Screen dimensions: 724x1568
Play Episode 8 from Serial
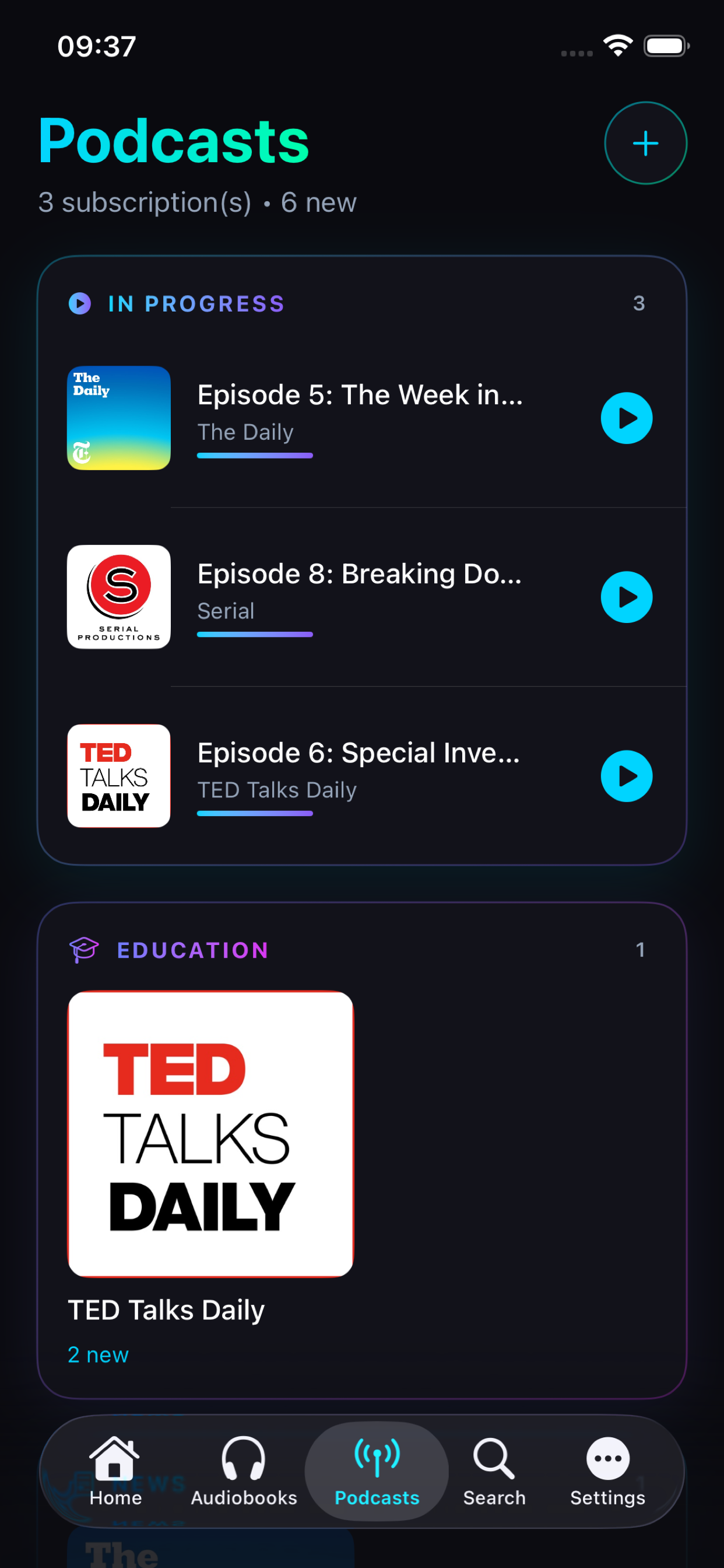tap(626, 597)
